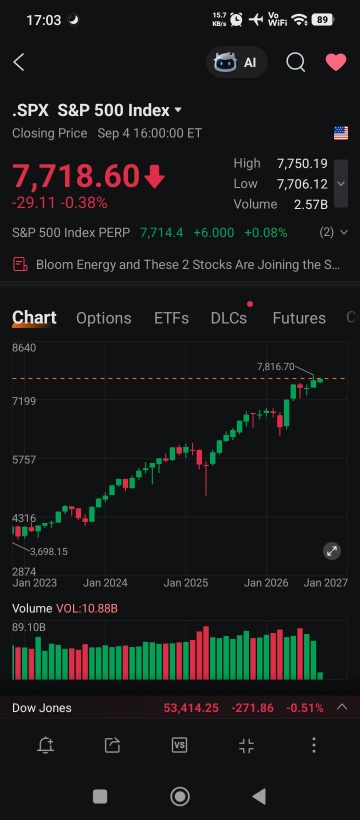Expand the chart to full screen

pos(332,551)
